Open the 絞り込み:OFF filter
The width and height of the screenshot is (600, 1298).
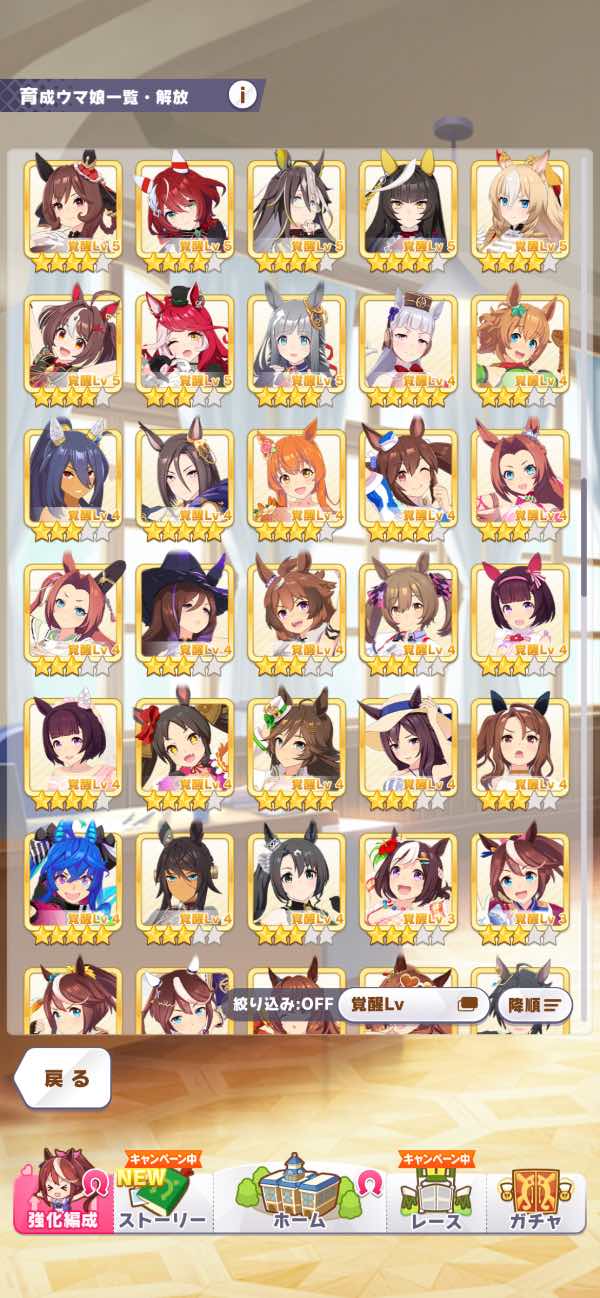tap(282, 1004)
